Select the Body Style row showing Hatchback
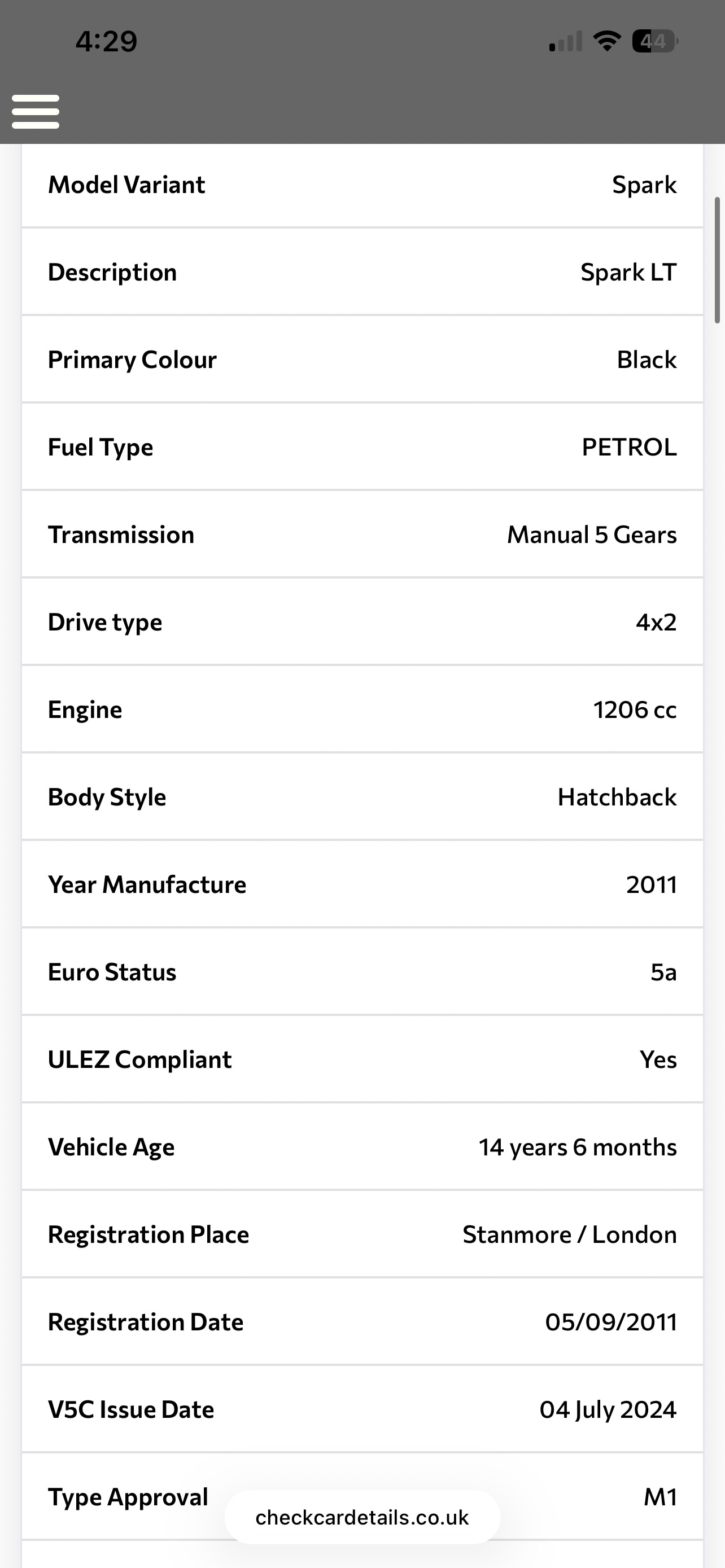The width and height of the screenshot is (725, 1568). click(x=361, y=797)
